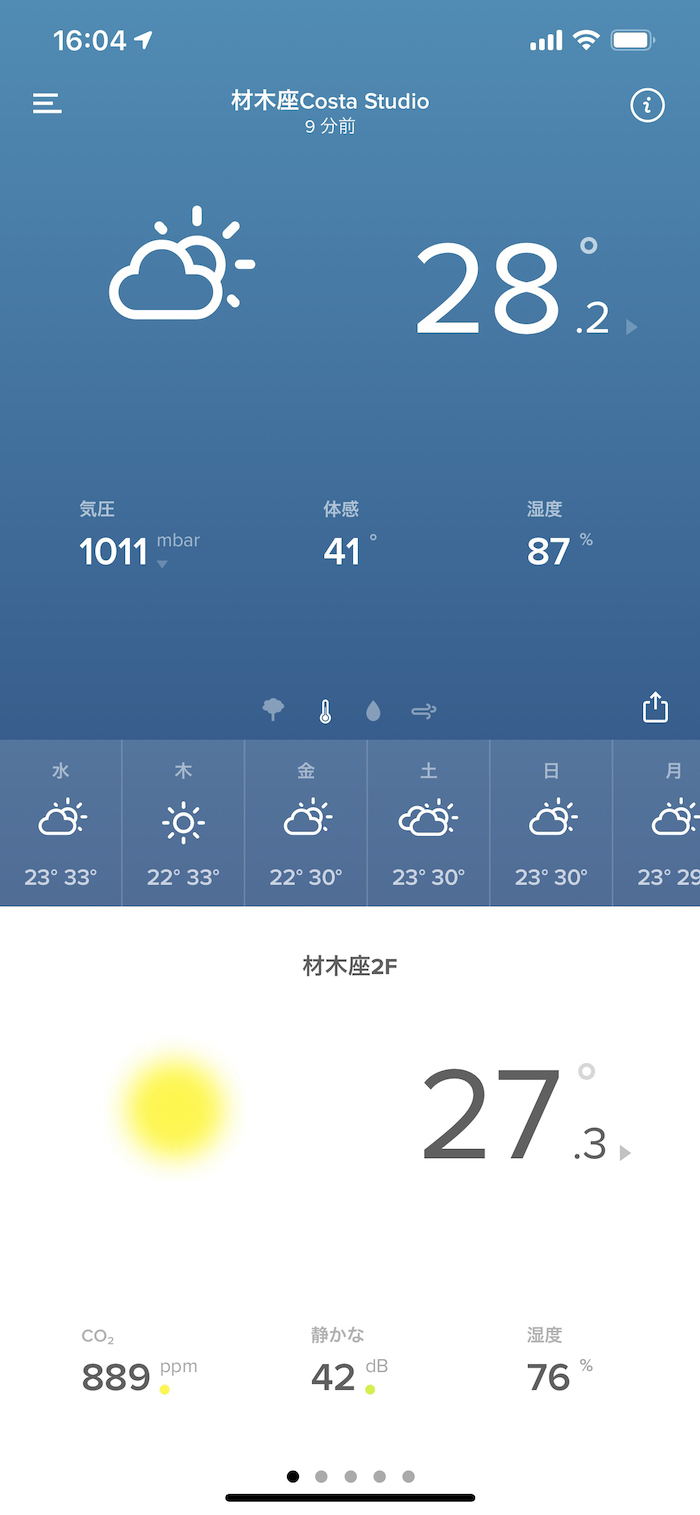Share the weather station data

click(654, 708)
